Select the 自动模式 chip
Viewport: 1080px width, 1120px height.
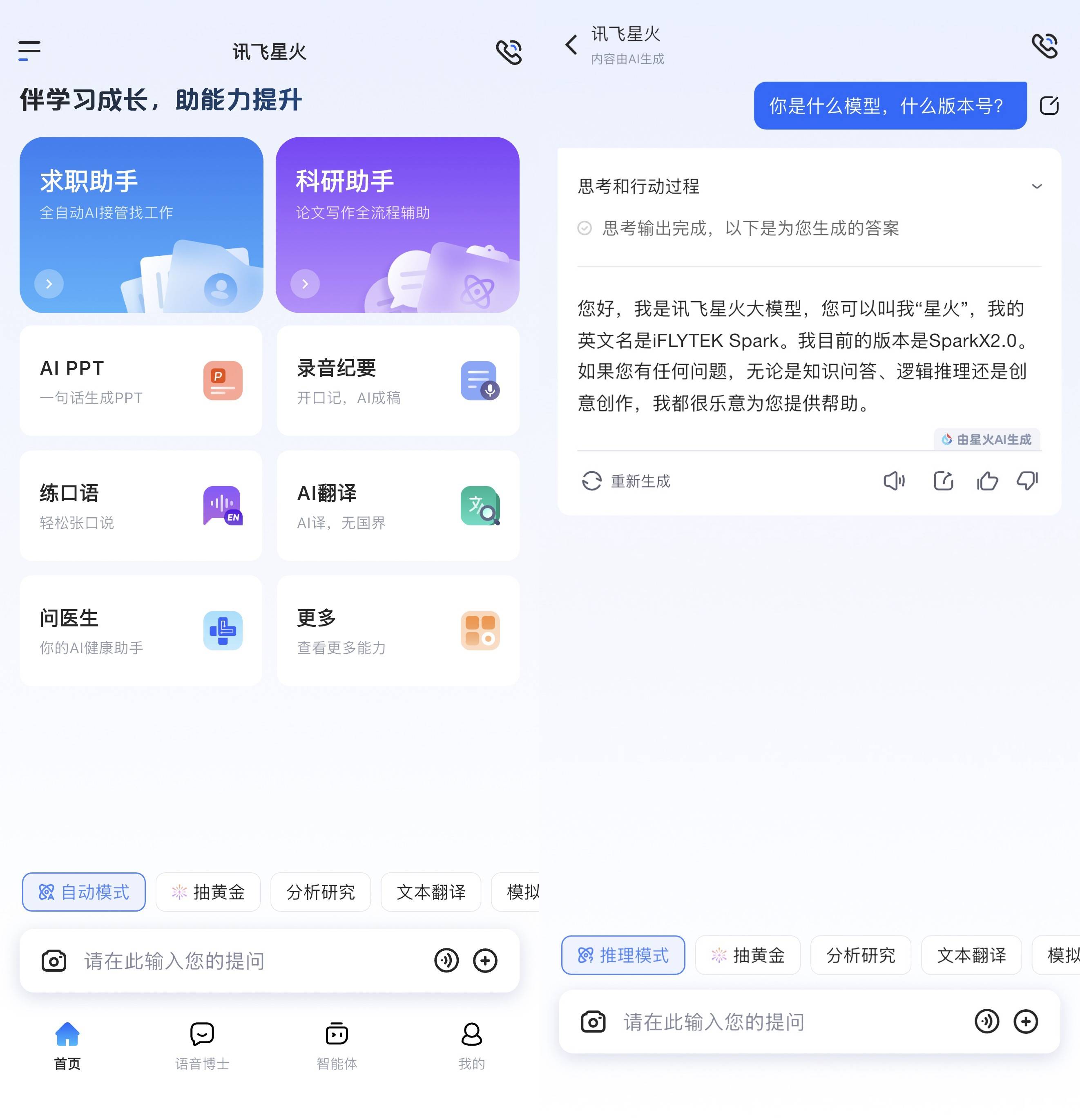pyautogui.click(x=84, y=892)
